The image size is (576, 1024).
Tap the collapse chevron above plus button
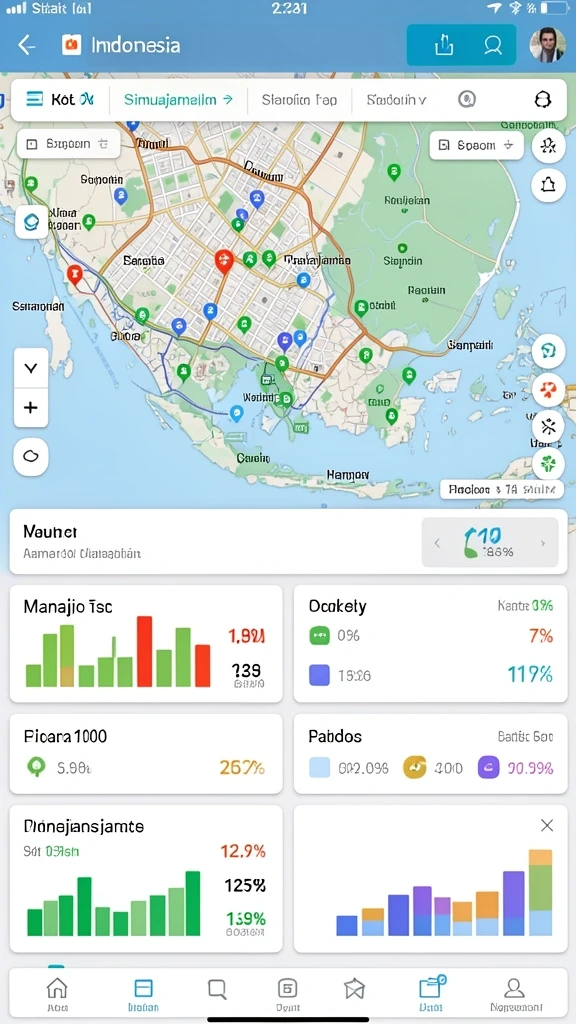[31, 368]
